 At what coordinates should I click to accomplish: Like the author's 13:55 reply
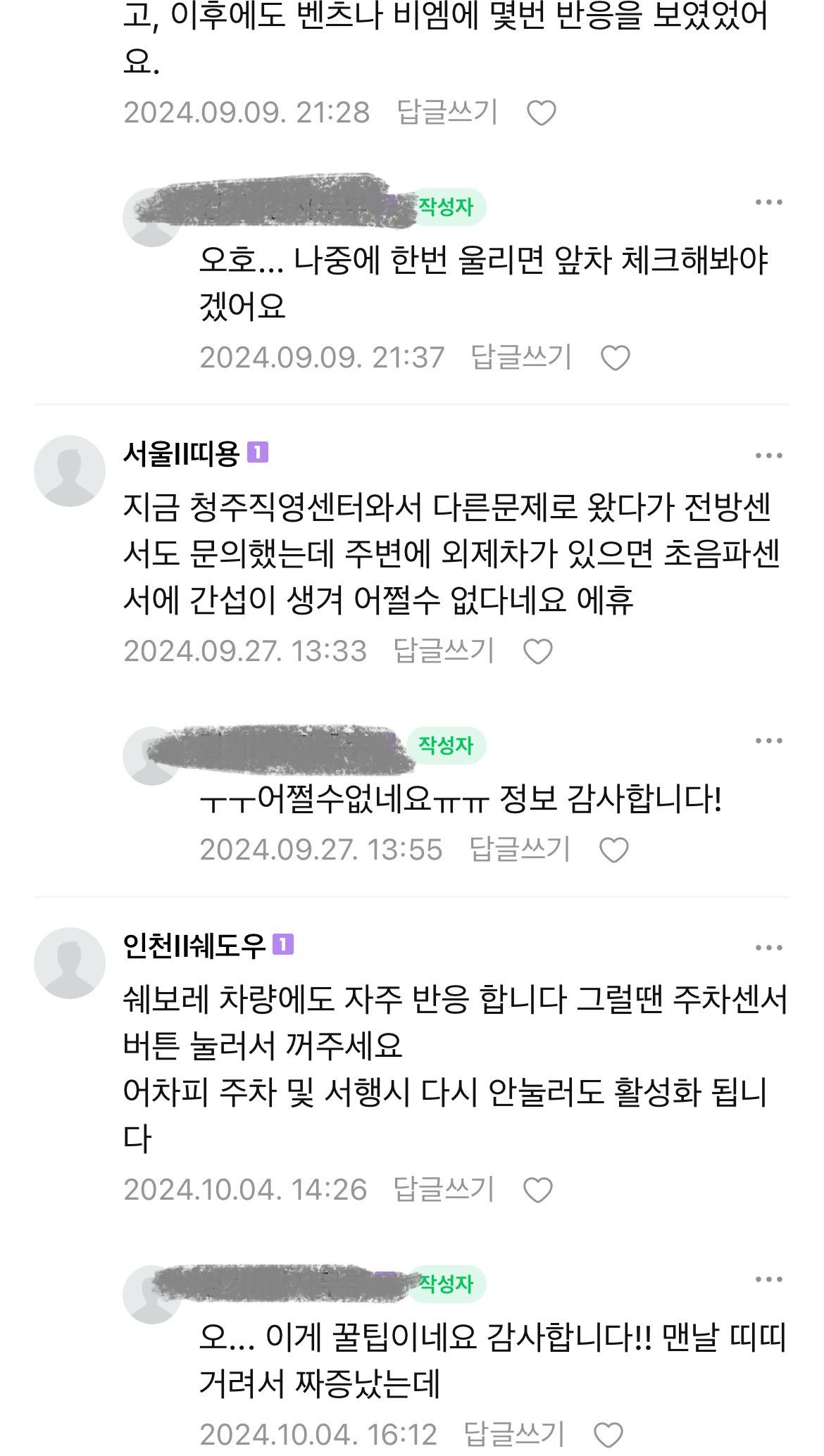613,850
